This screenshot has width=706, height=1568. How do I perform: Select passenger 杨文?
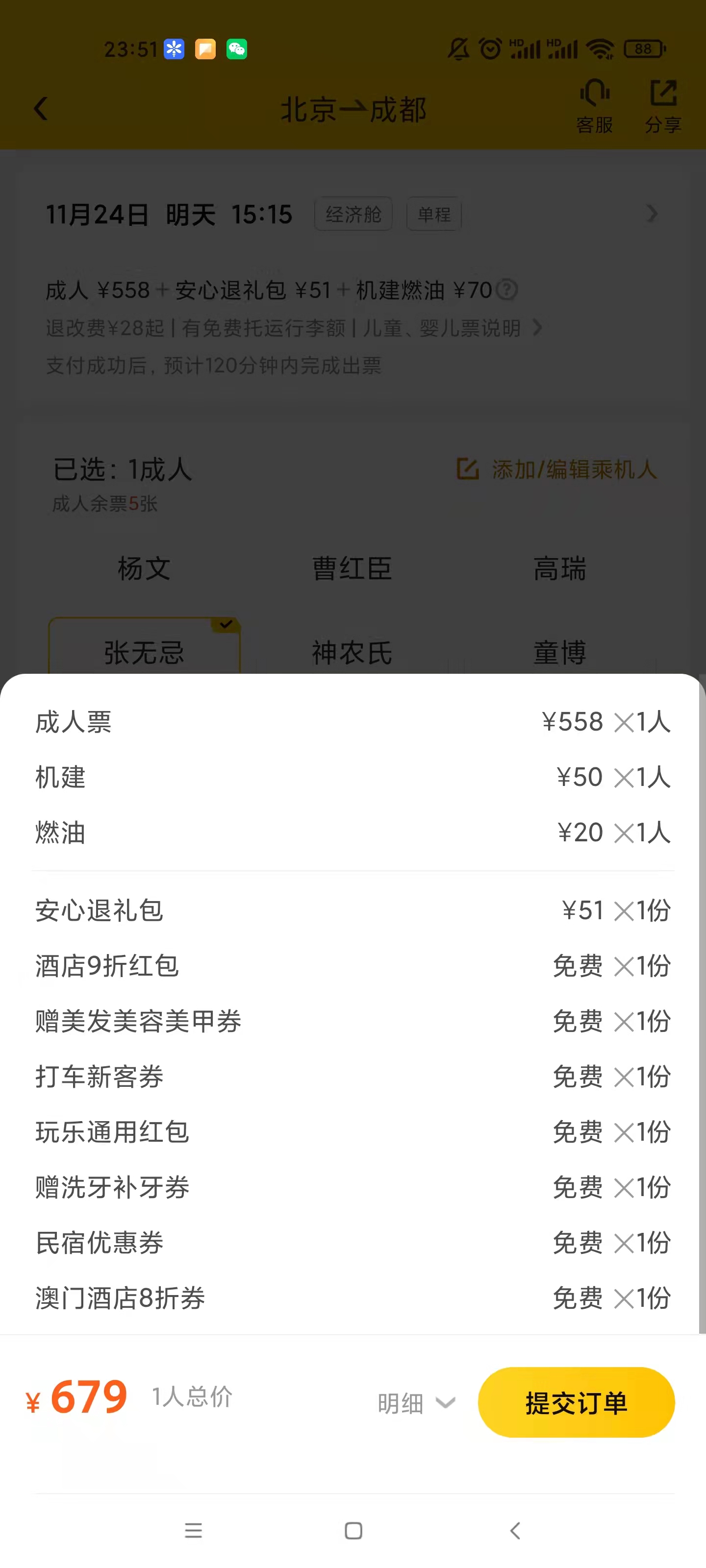pyautogui.click(x=144, y=568)
